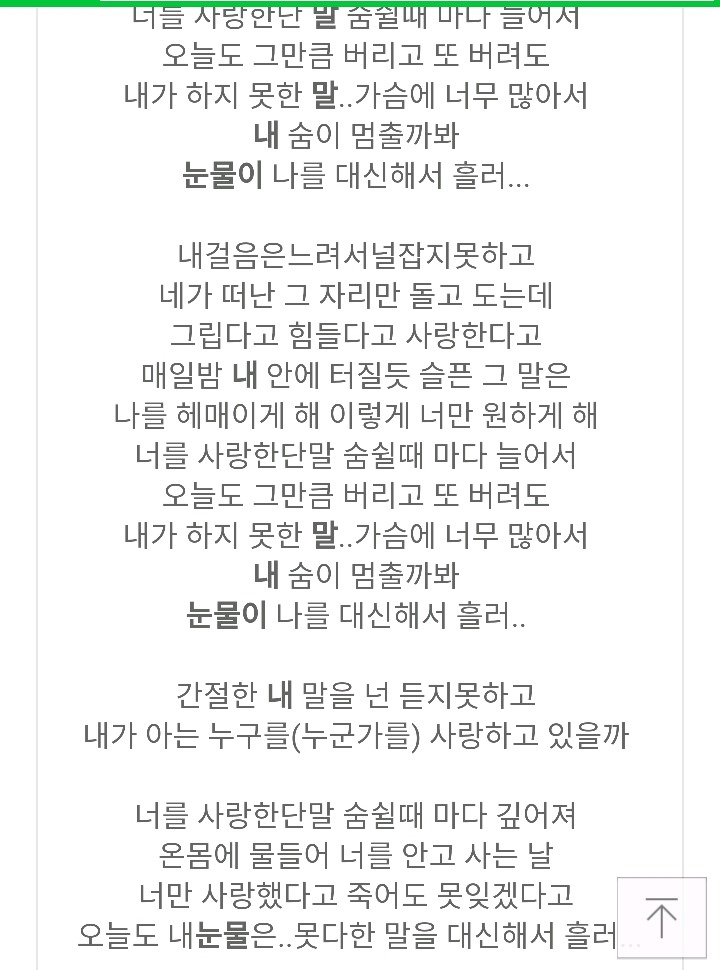Click the final lyric line starting 오늘도 내눈물은
Screen dimensions: 720x970
351,935
